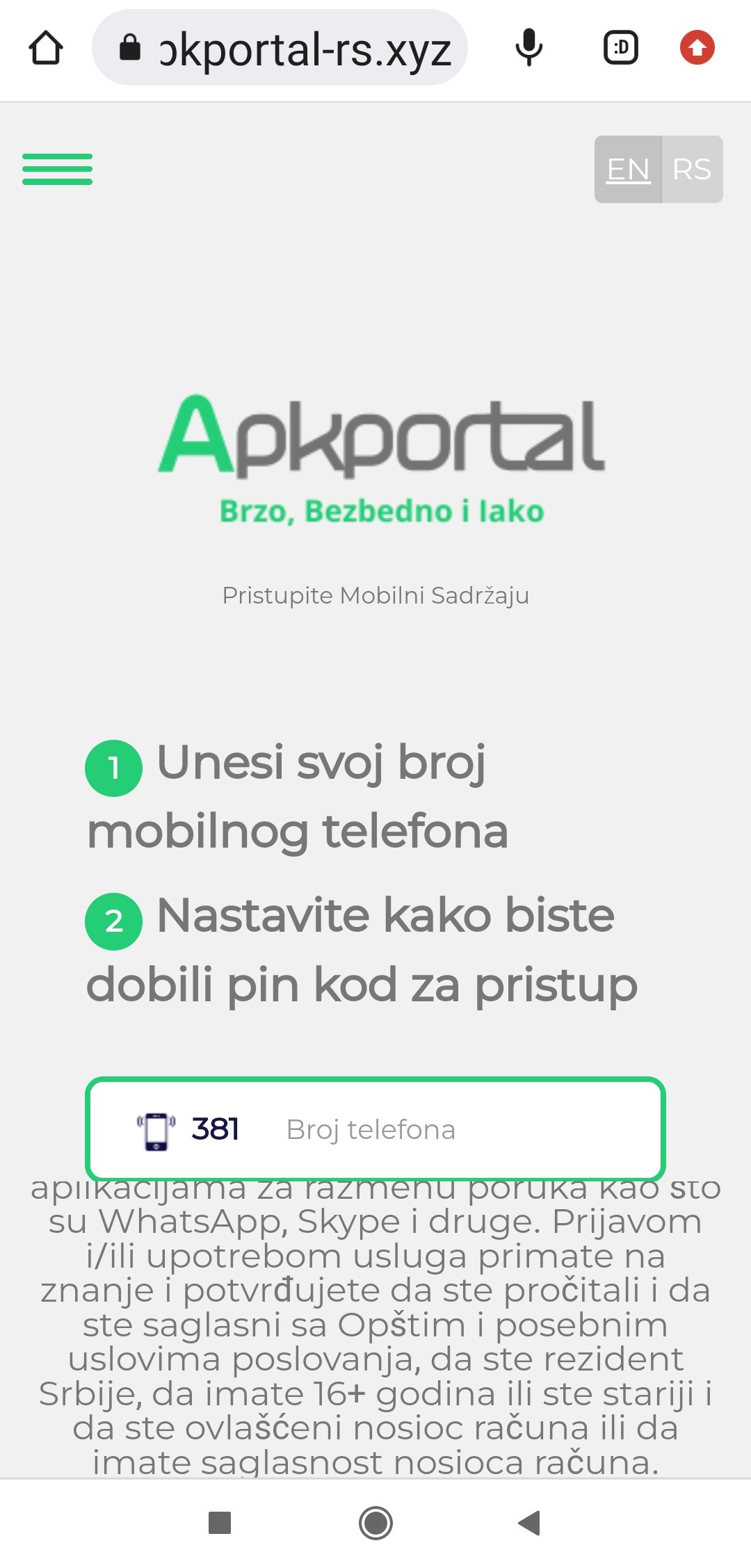
Task: Switch language to RS
Action: point(692,170)
